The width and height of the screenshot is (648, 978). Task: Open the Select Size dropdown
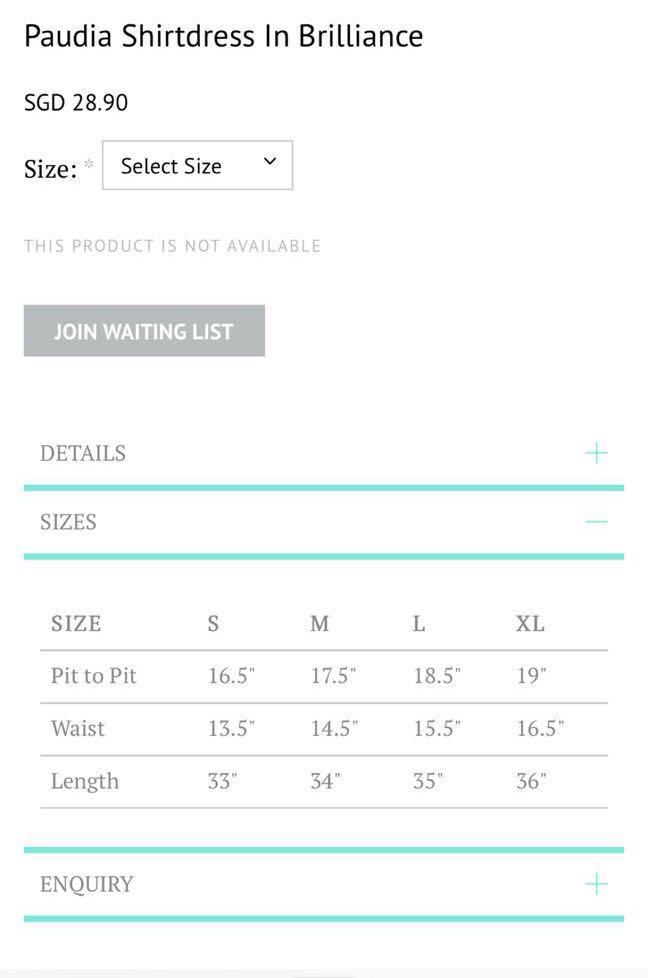tap(197, 166)
